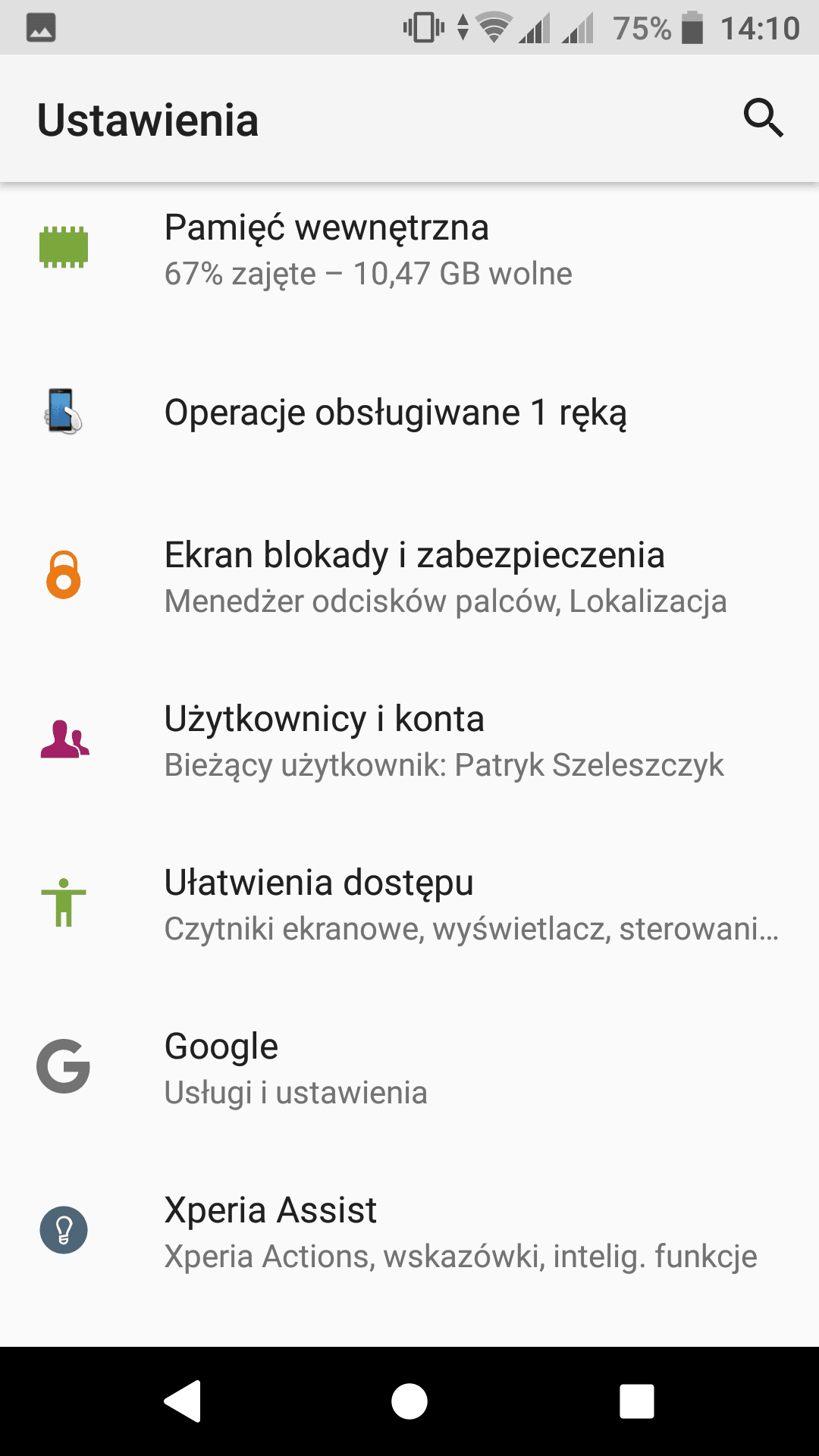The width and height of the screenshot is (819, 1456).
Task: Go to the home screen
Action: [409, 1401]
